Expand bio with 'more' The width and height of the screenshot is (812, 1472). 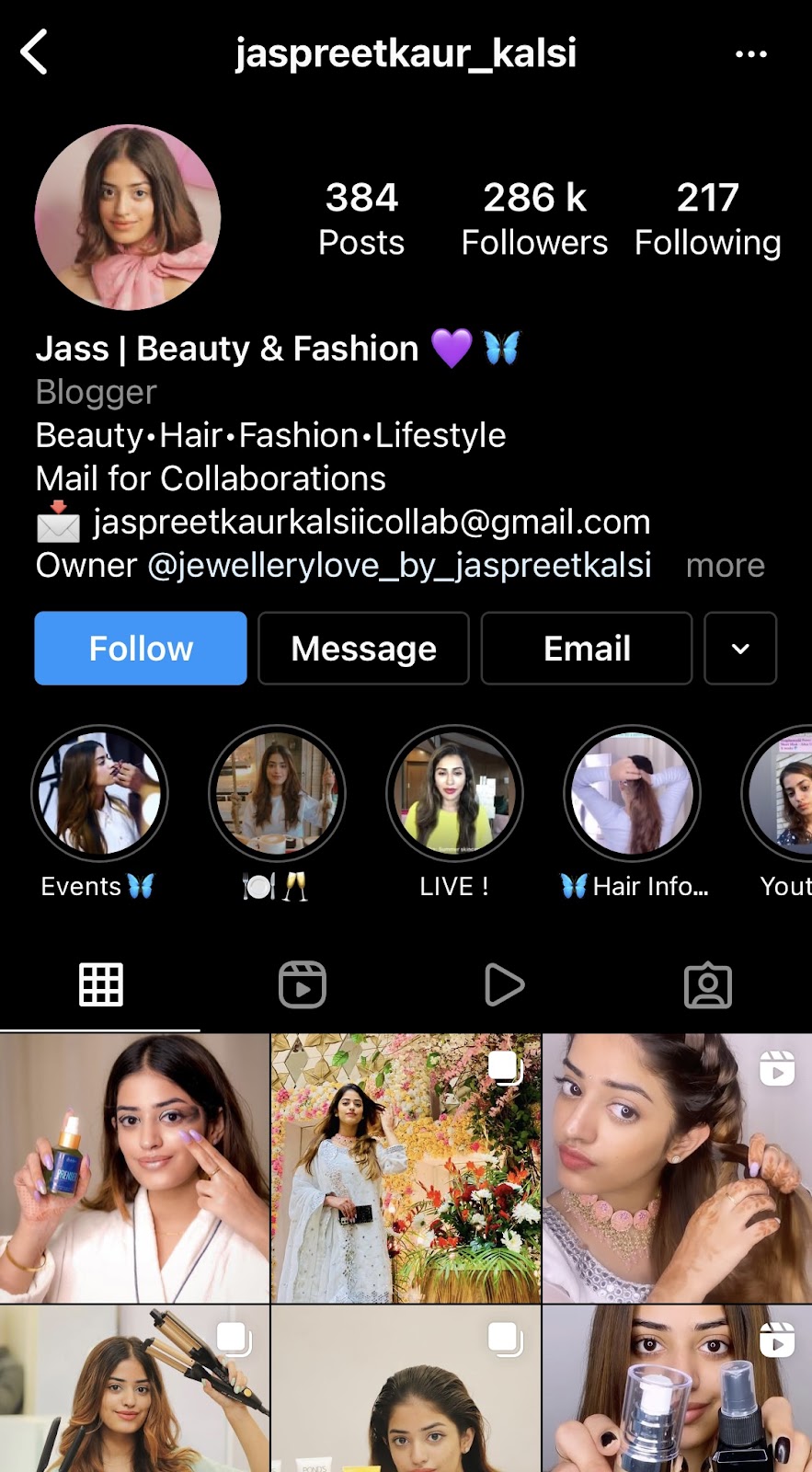coord(725,565)
